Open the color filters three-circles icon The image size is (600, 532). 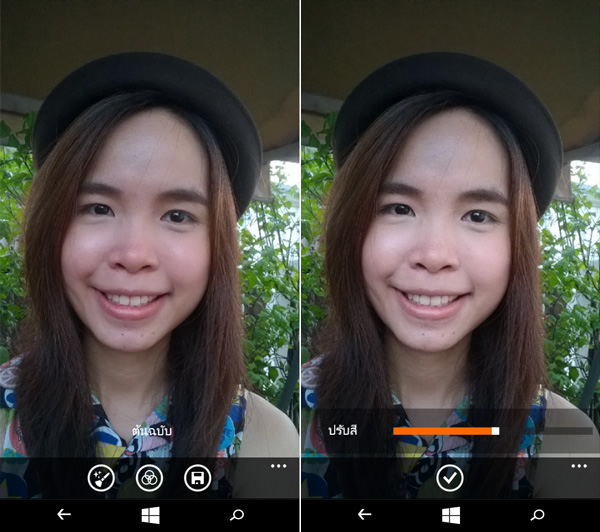tap(149, 478)
